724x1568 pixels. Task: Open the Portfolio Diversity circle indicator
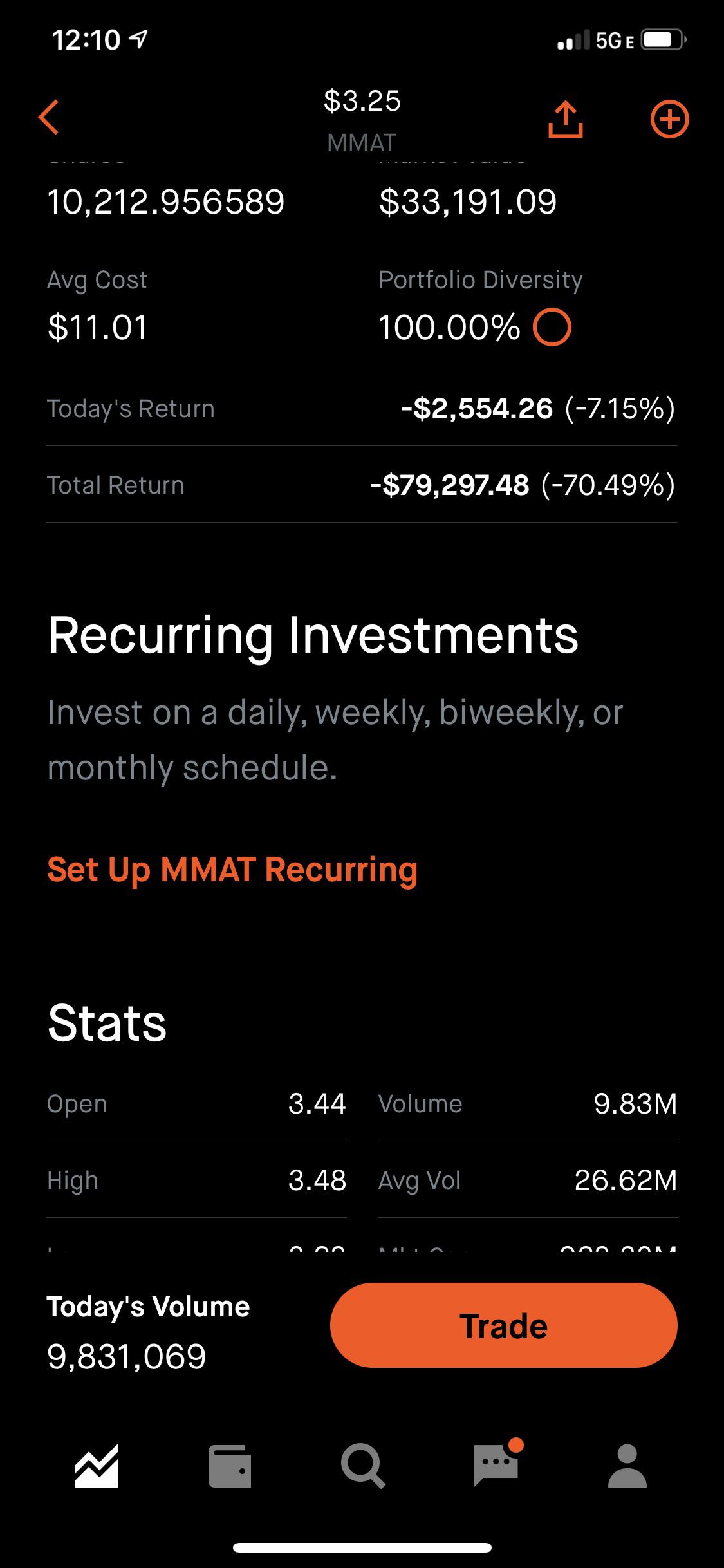tap(552, 327)
